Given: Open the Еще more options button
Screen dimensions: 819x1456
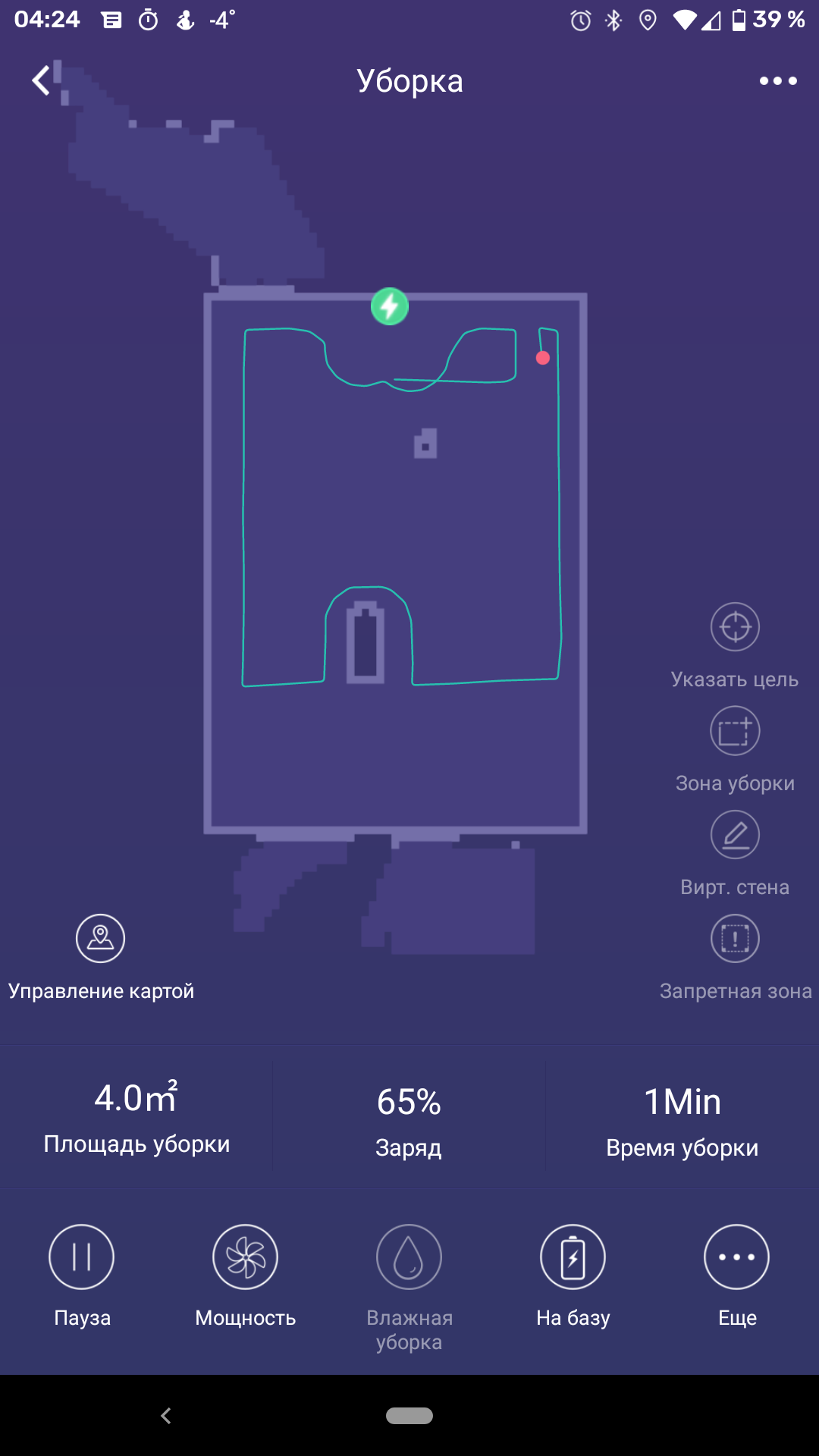Looking at the screenshot, I should [x=737, y=1257].
